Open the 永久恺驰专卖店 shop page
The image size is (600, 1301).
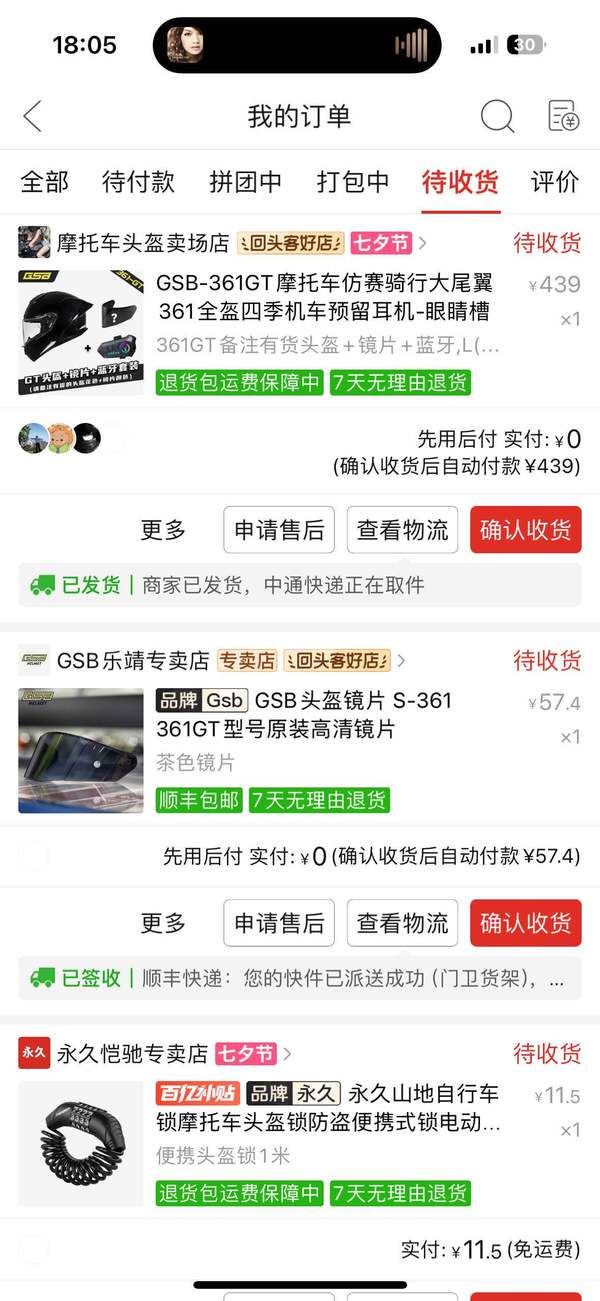[x=132, y=1054]
